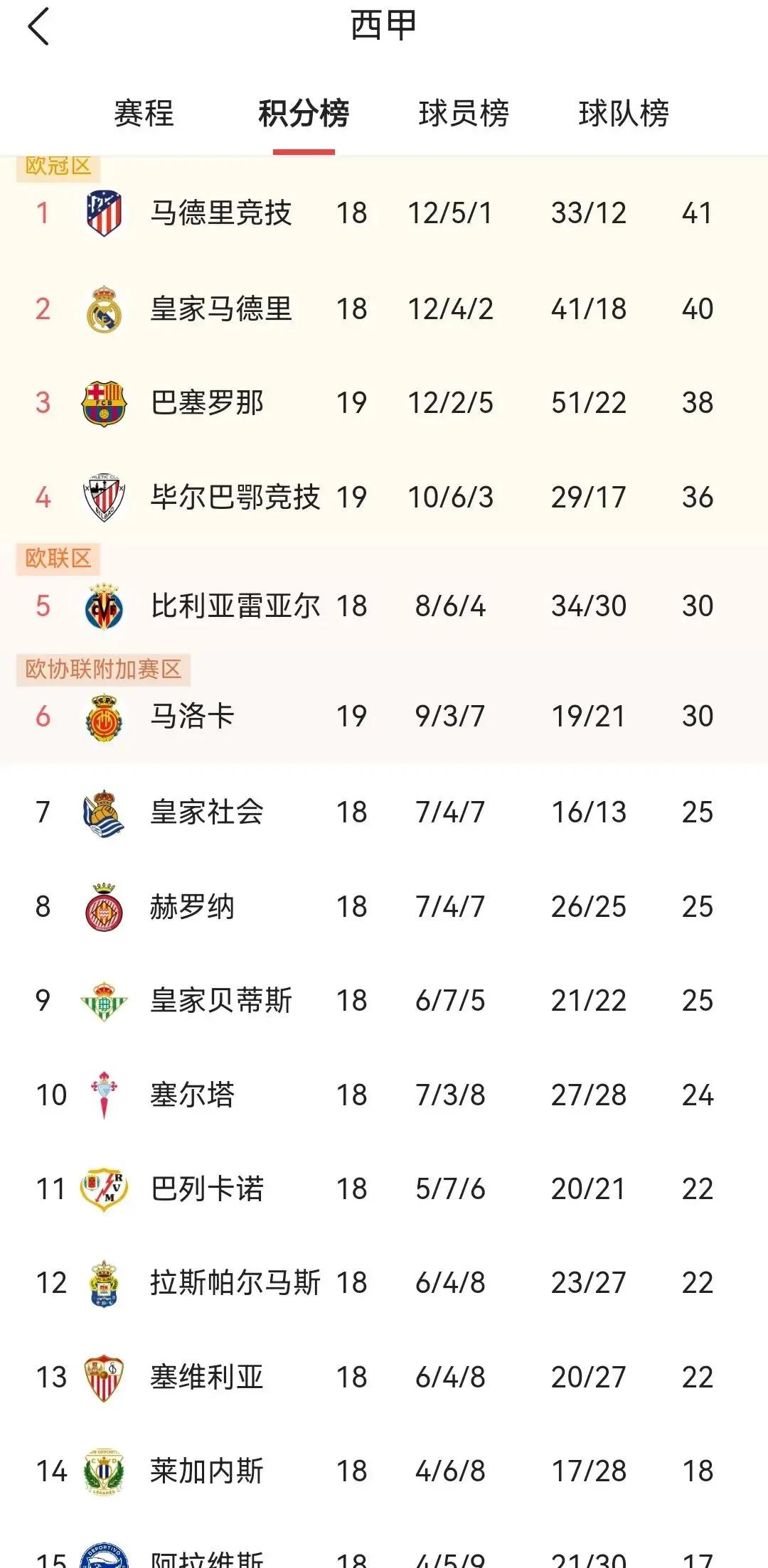The width and height of the screenshot is (768, 1568).
Task: Select the 积分榜 tab
Action: 304,114
